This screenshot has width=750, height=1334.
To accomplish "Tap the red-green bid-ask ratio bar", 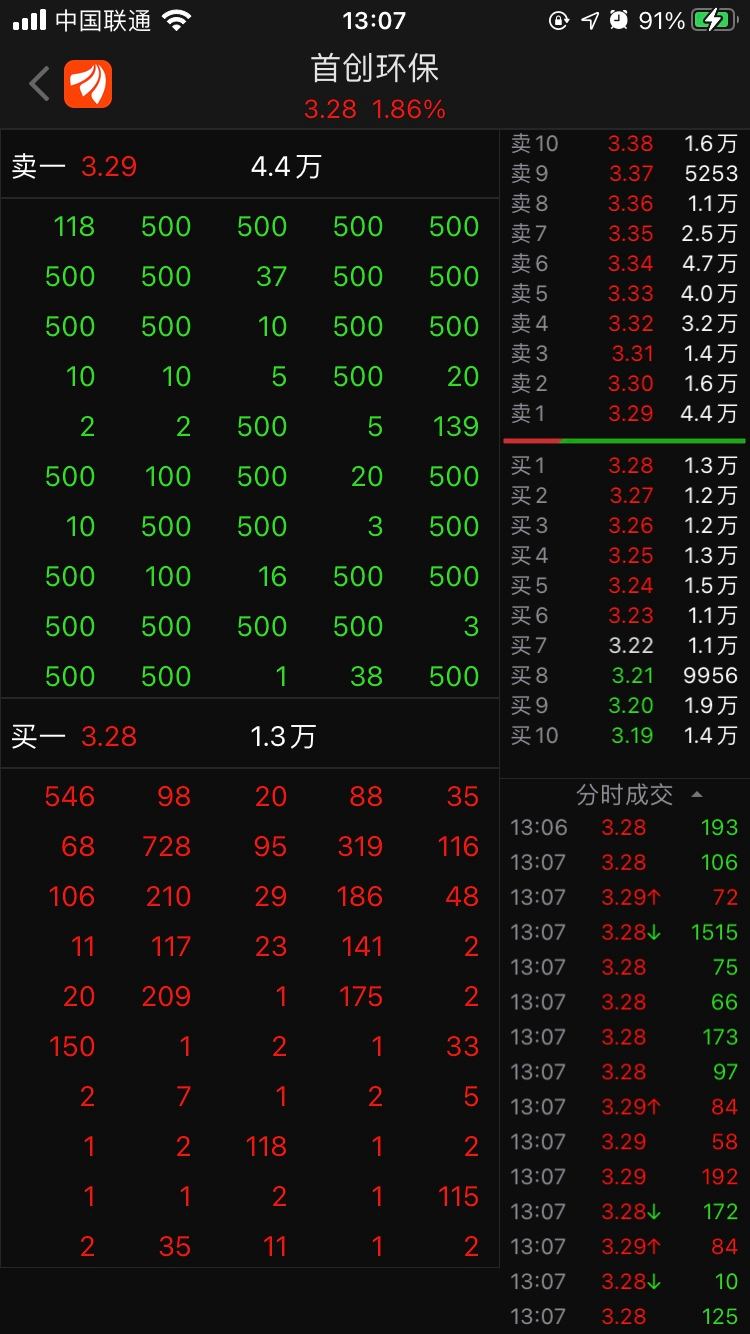I will [x=624, y=438].
